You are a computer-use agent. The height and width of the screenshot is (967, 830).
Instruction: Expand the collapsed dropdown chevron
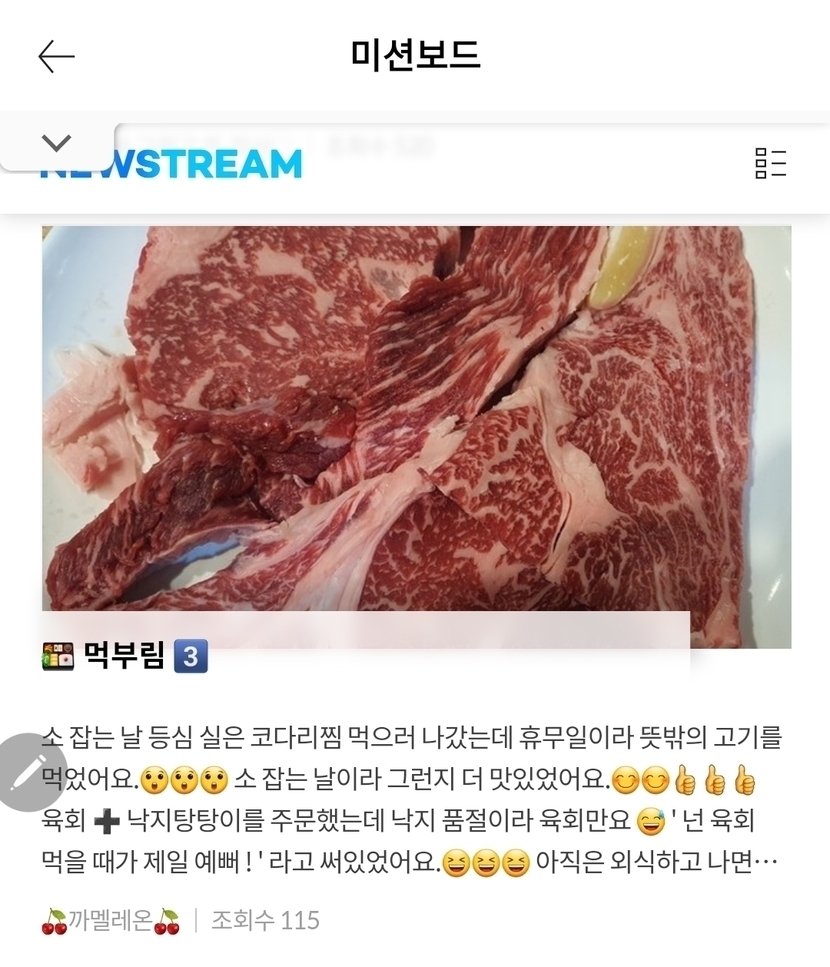click(57, 143)
